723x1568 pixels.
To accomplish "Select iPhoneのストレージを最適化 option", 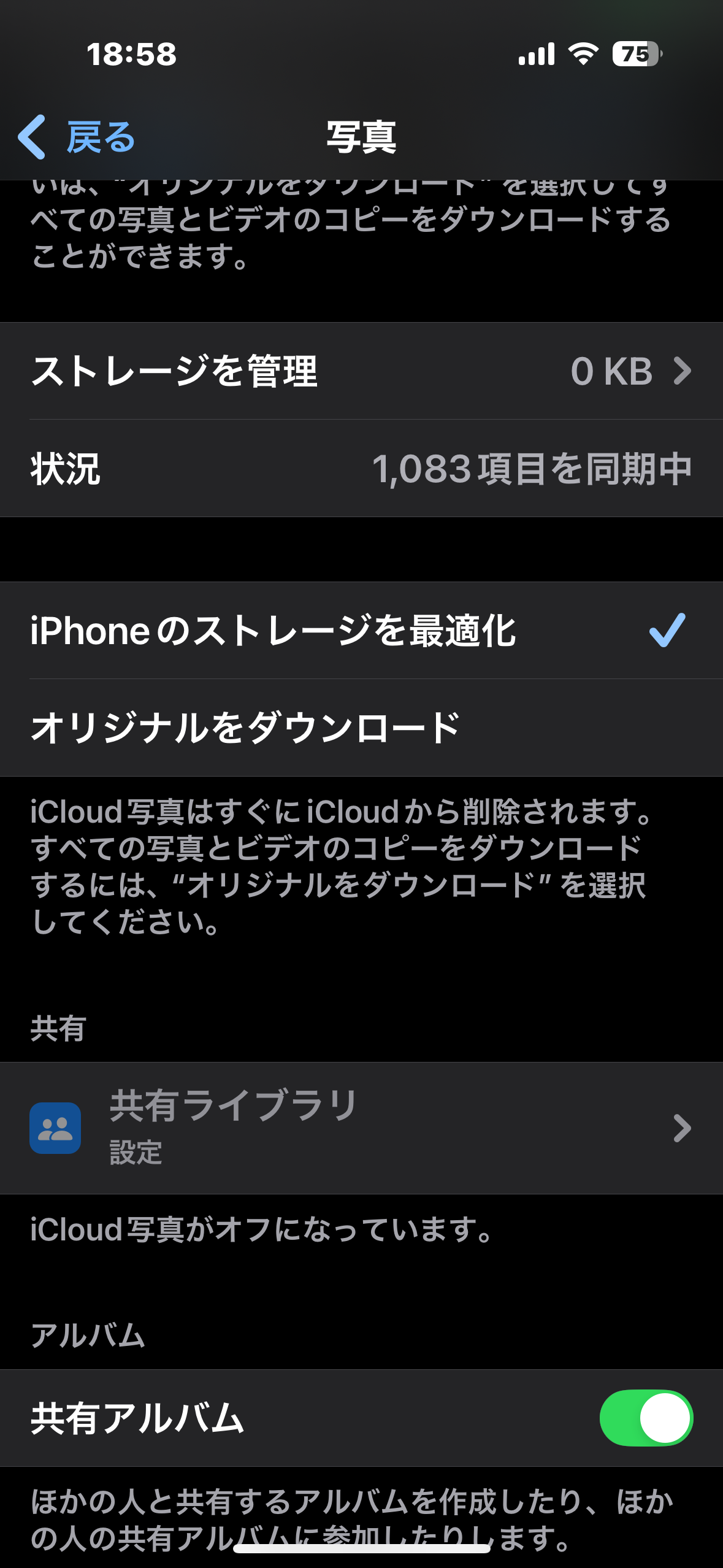I will click(361, 631).
